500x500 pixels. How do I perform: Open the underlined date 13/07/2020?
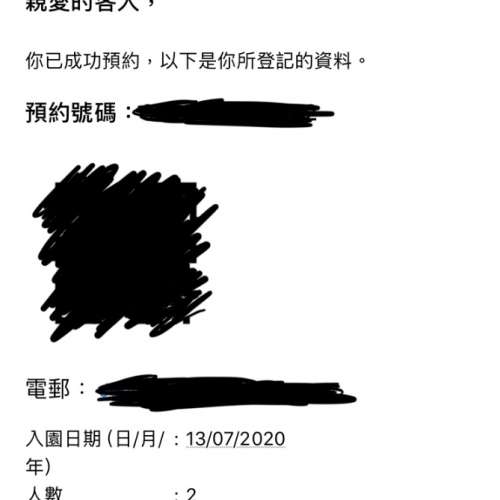(235, 439)
